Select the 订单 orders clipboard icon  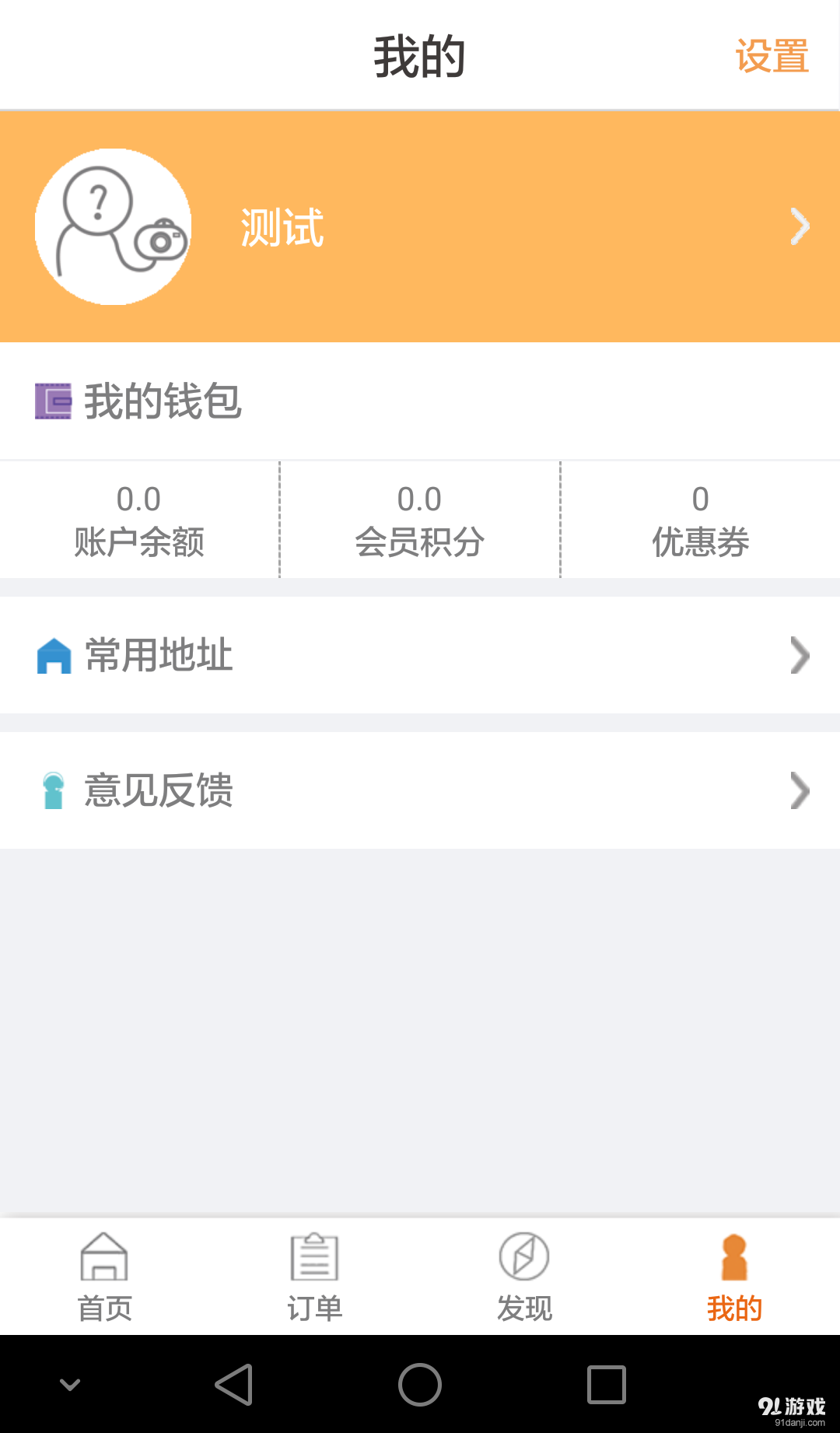click(x=314, y=1255)
